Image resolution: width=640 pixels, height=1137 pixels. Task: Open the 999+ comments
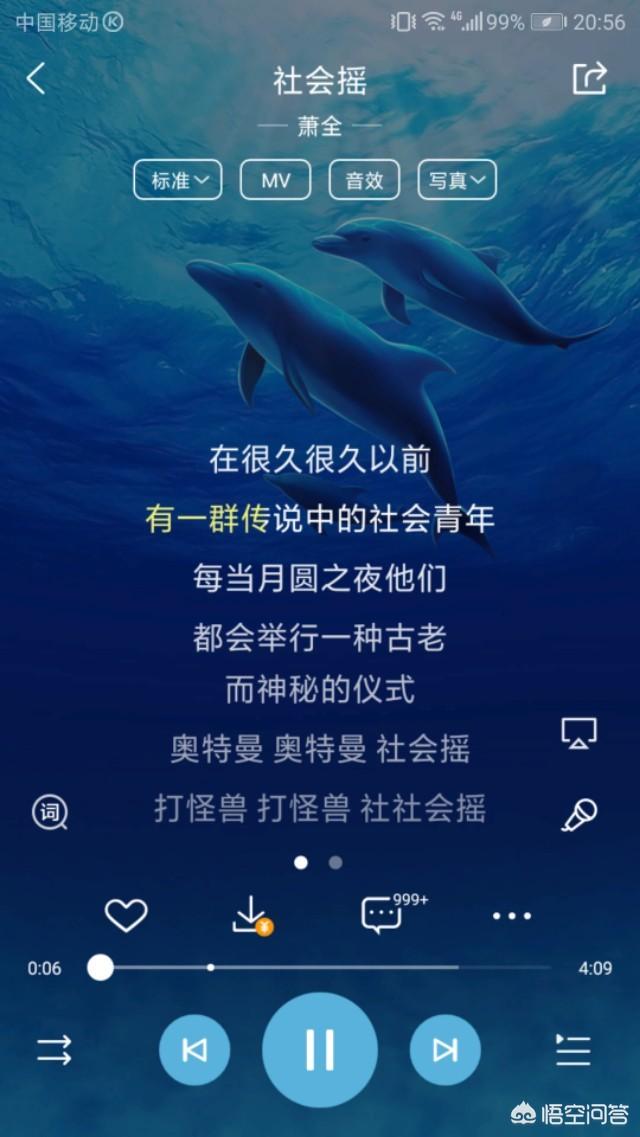[x=383, y=915]
